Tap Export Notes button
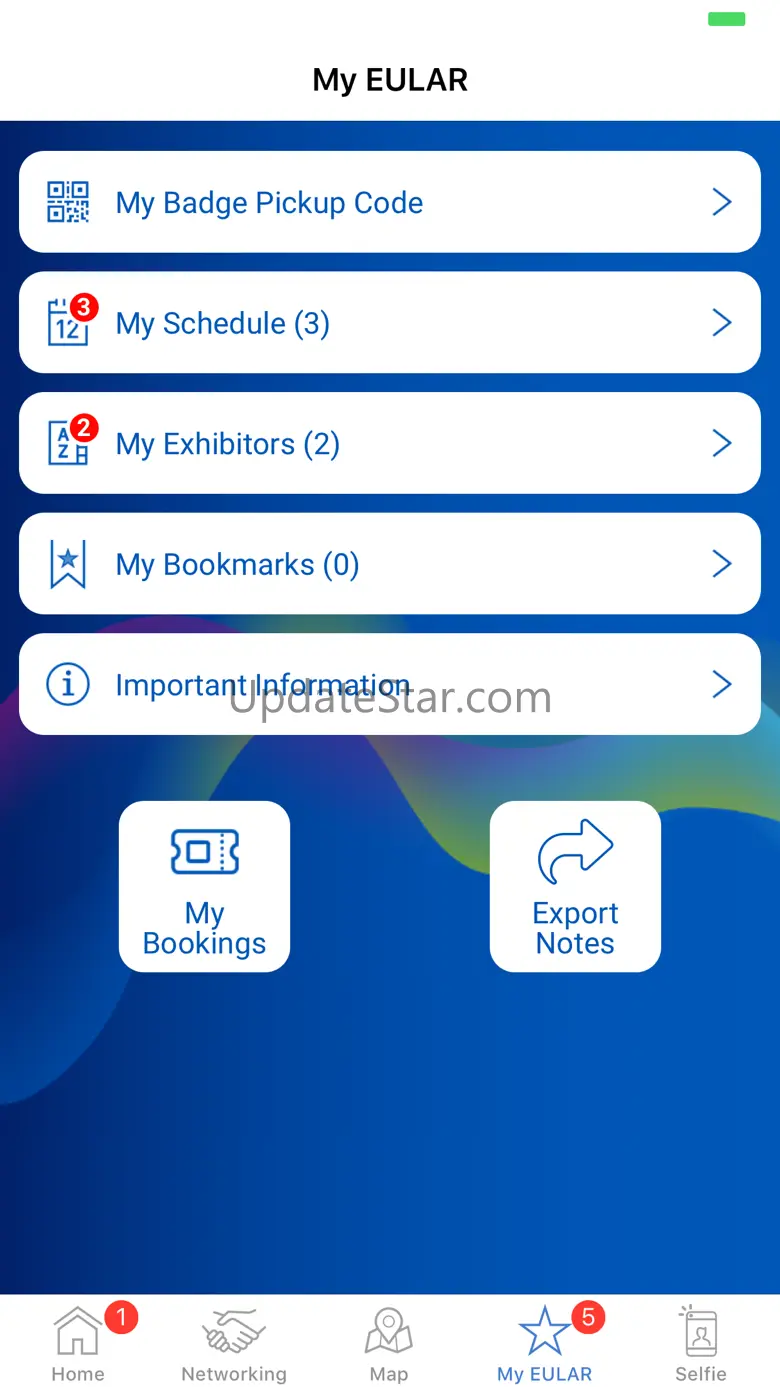This screenshot has height=1387, width=780. coord(575,886)
